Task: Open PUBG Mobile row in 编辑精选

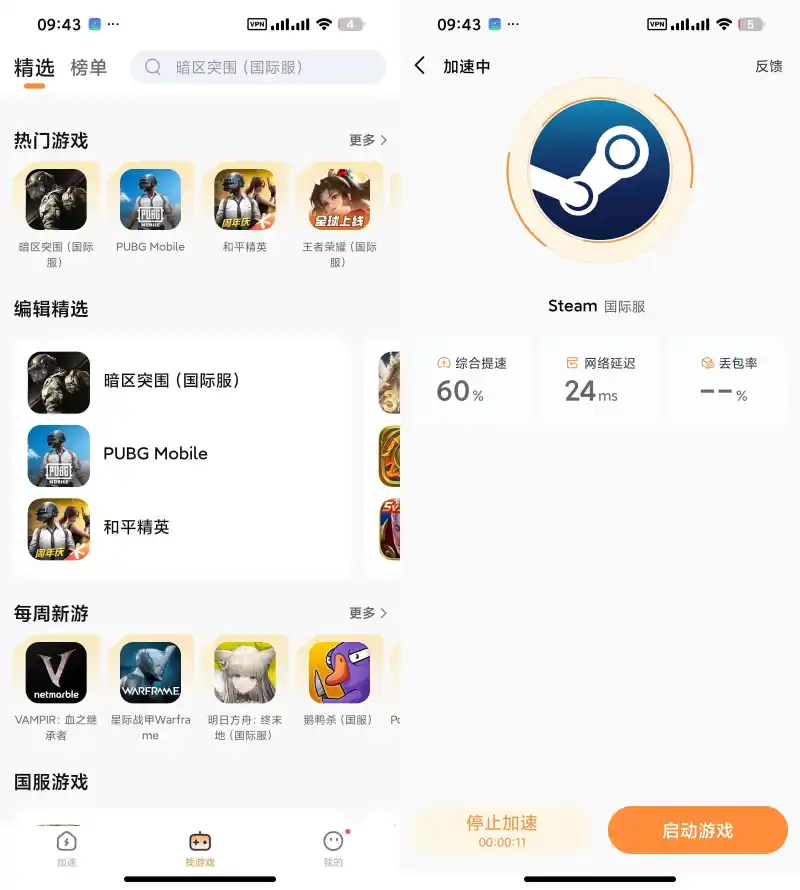Action: coord(155,454)
